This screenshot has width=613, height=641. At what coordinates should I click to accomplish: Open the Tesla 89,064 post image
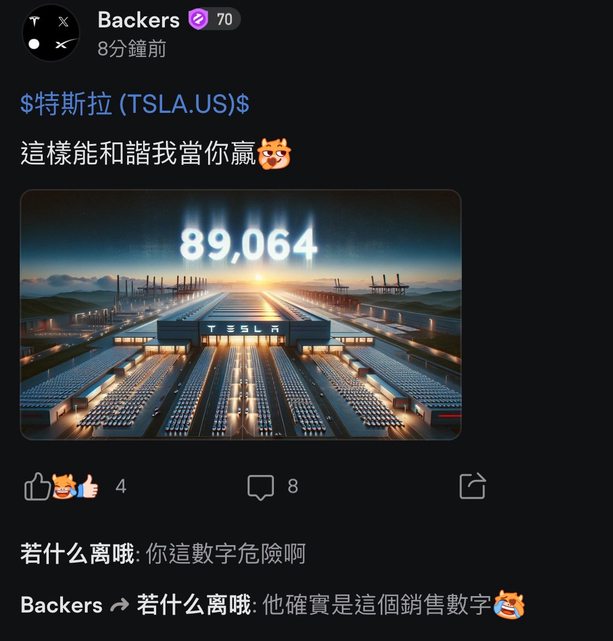point(240,314)
